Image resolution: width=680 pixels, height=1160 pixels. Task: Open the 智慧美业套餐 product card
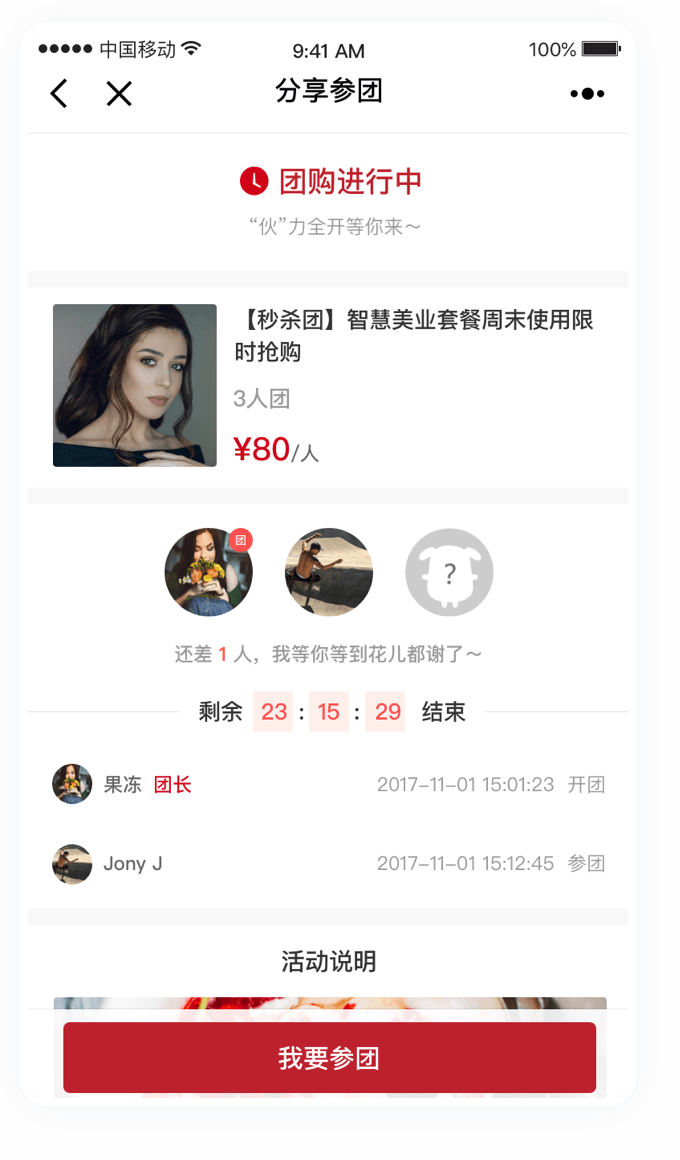coord(328,385)
